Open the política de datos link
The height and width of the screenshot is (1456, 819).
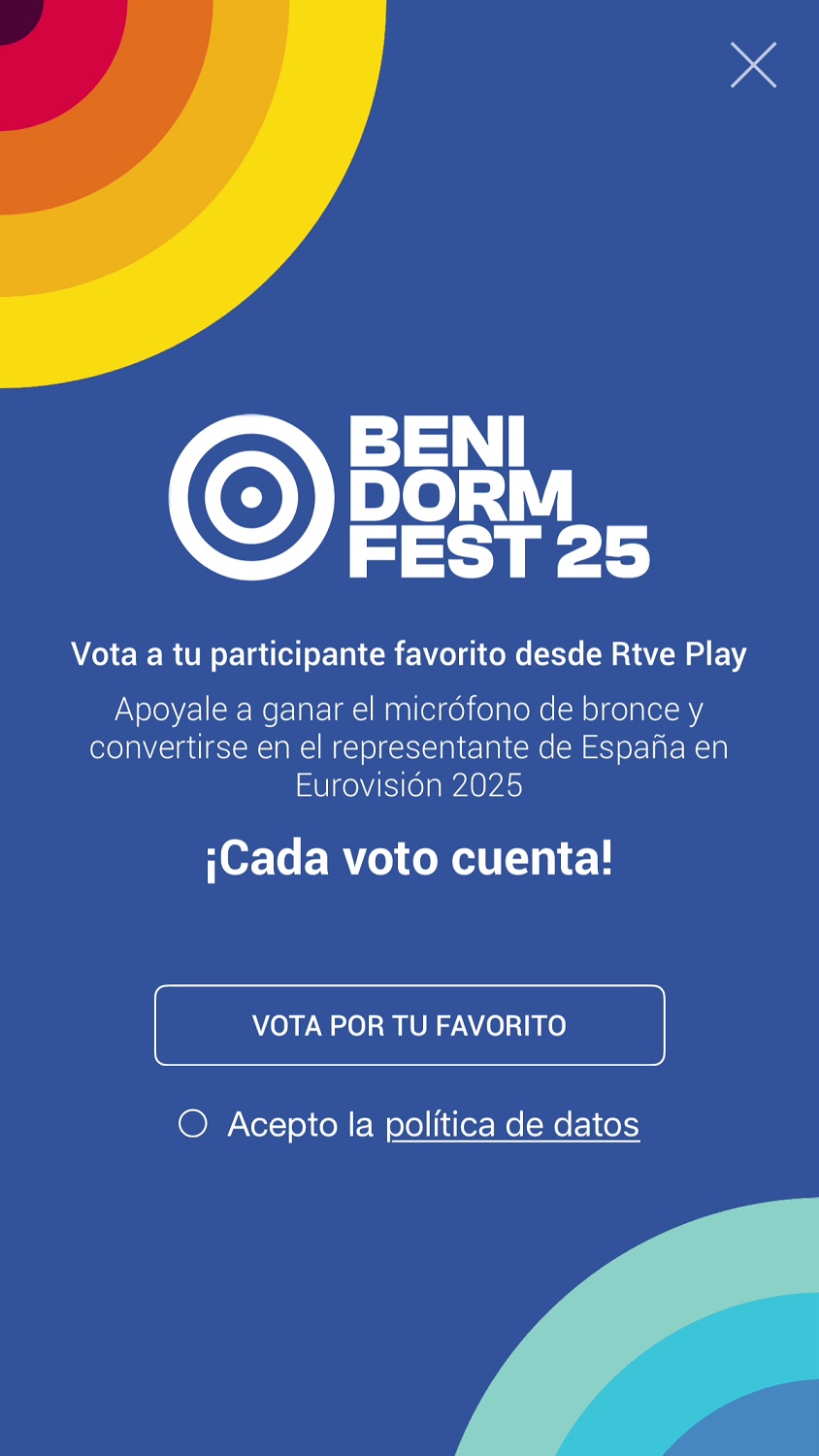pyautogui.click(x=512, y=1124)
